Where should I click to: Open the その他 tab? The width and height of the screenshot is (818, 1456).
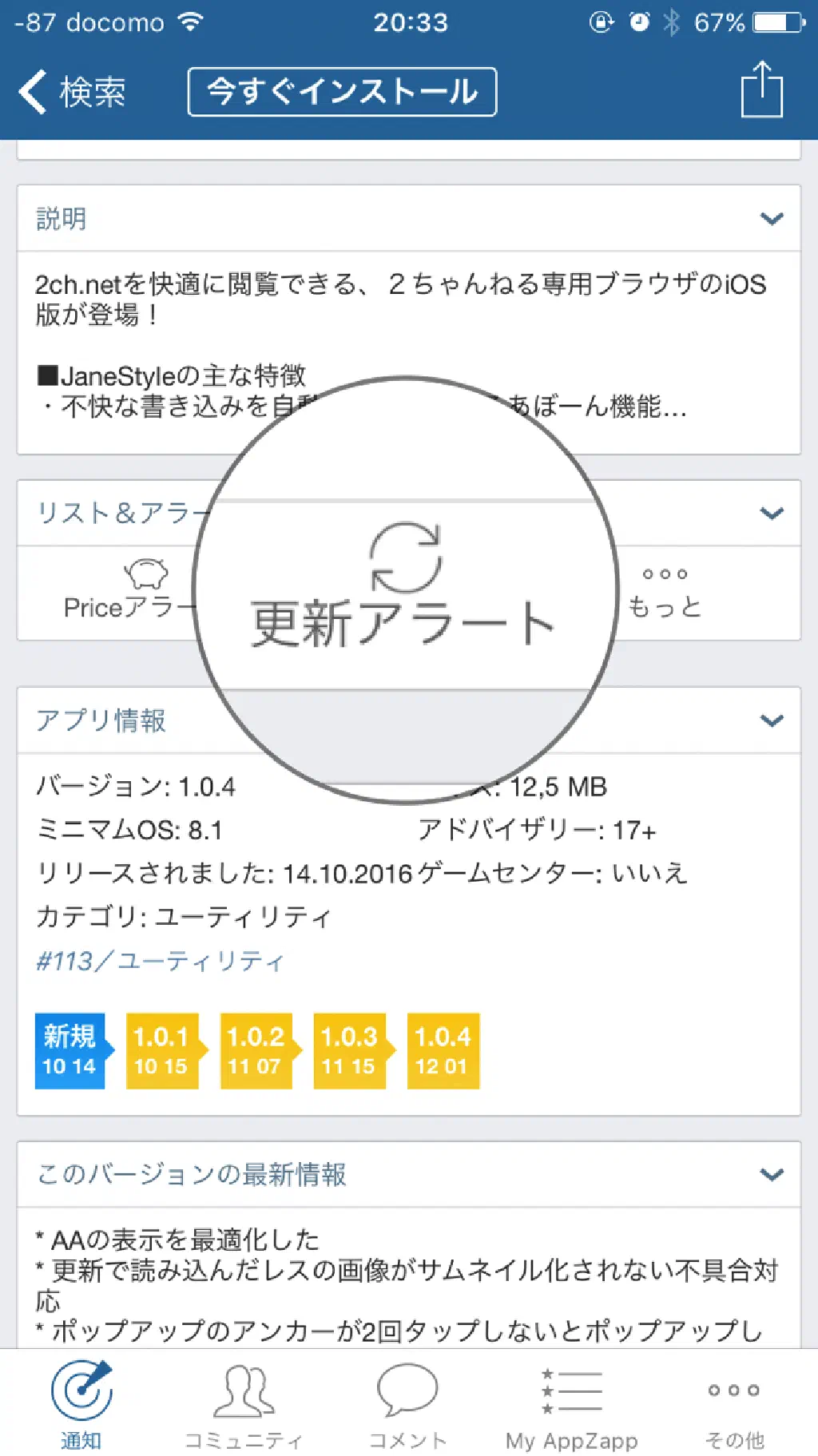[734, 1406]
